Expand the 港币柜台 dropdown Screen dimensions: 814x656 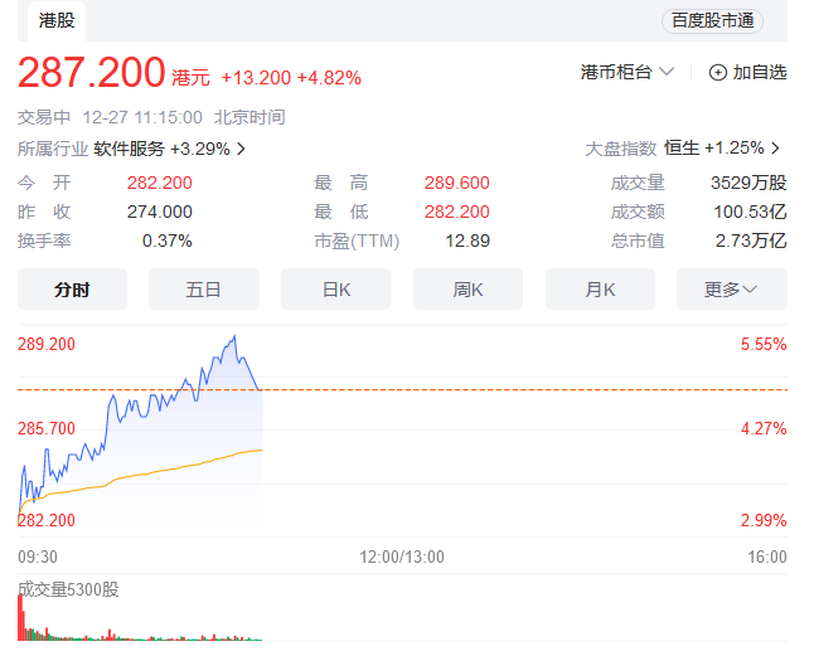627,72
